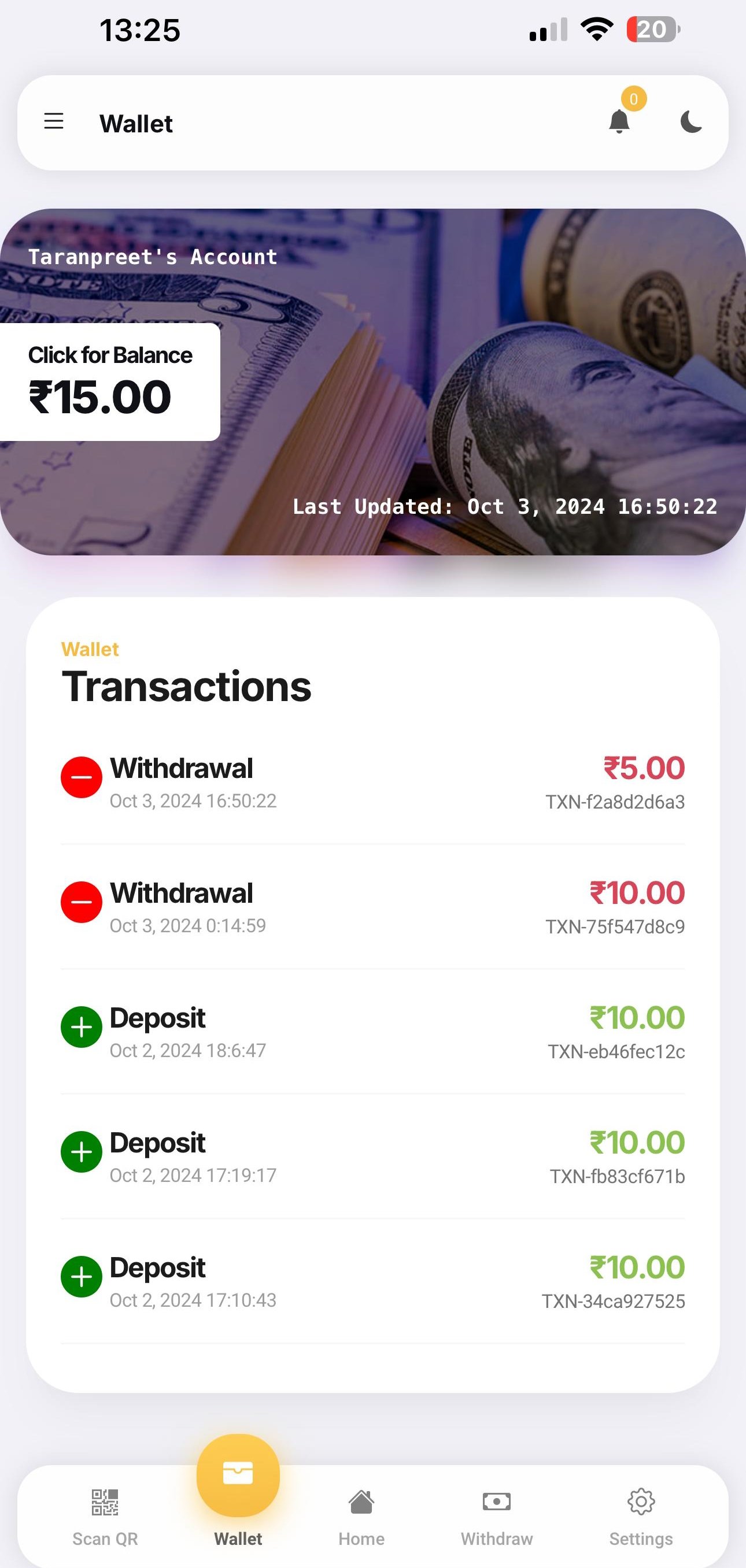
Task: View deposit transaction TXN-eb46fec12c
Action: (372, 1032)
